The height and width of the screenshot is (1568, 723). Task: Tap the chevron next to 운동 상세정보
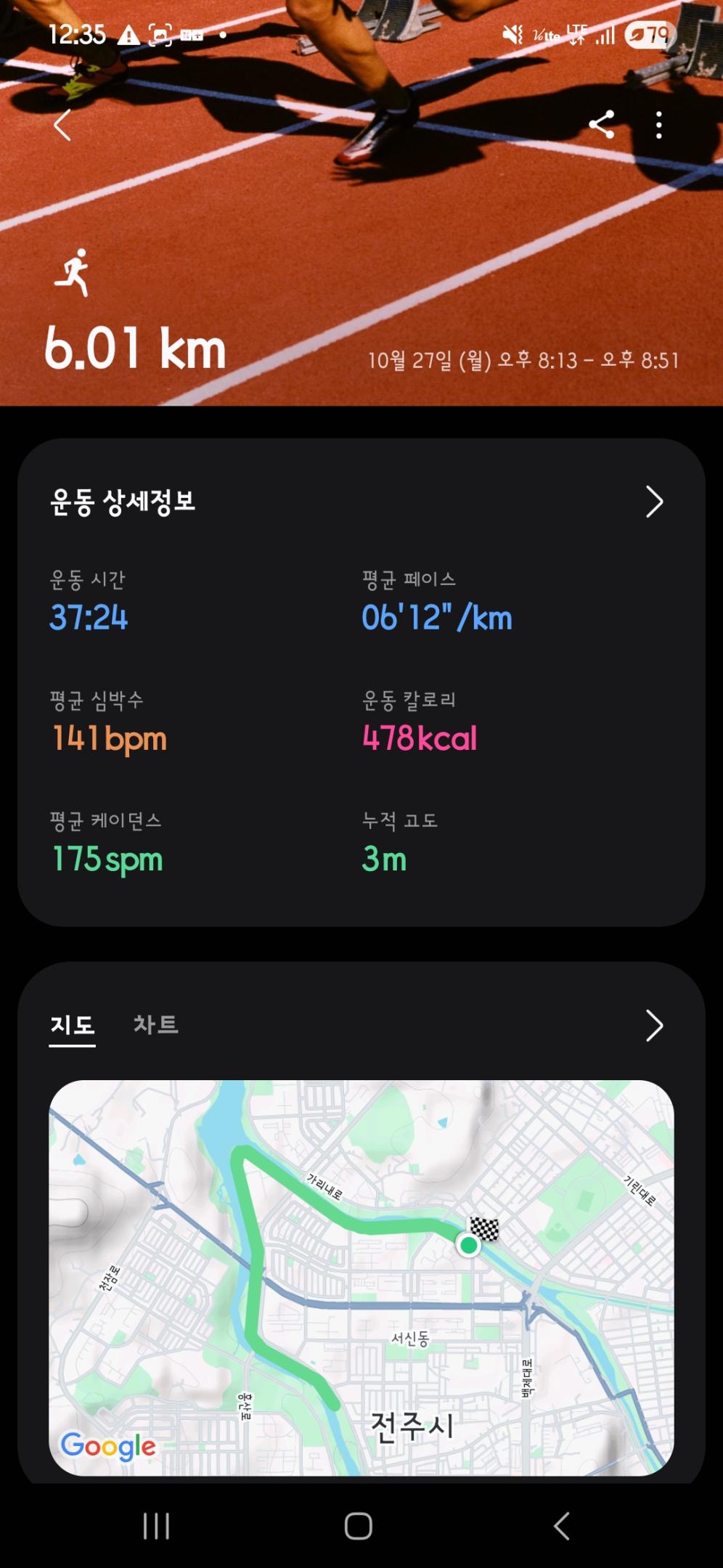654,502
